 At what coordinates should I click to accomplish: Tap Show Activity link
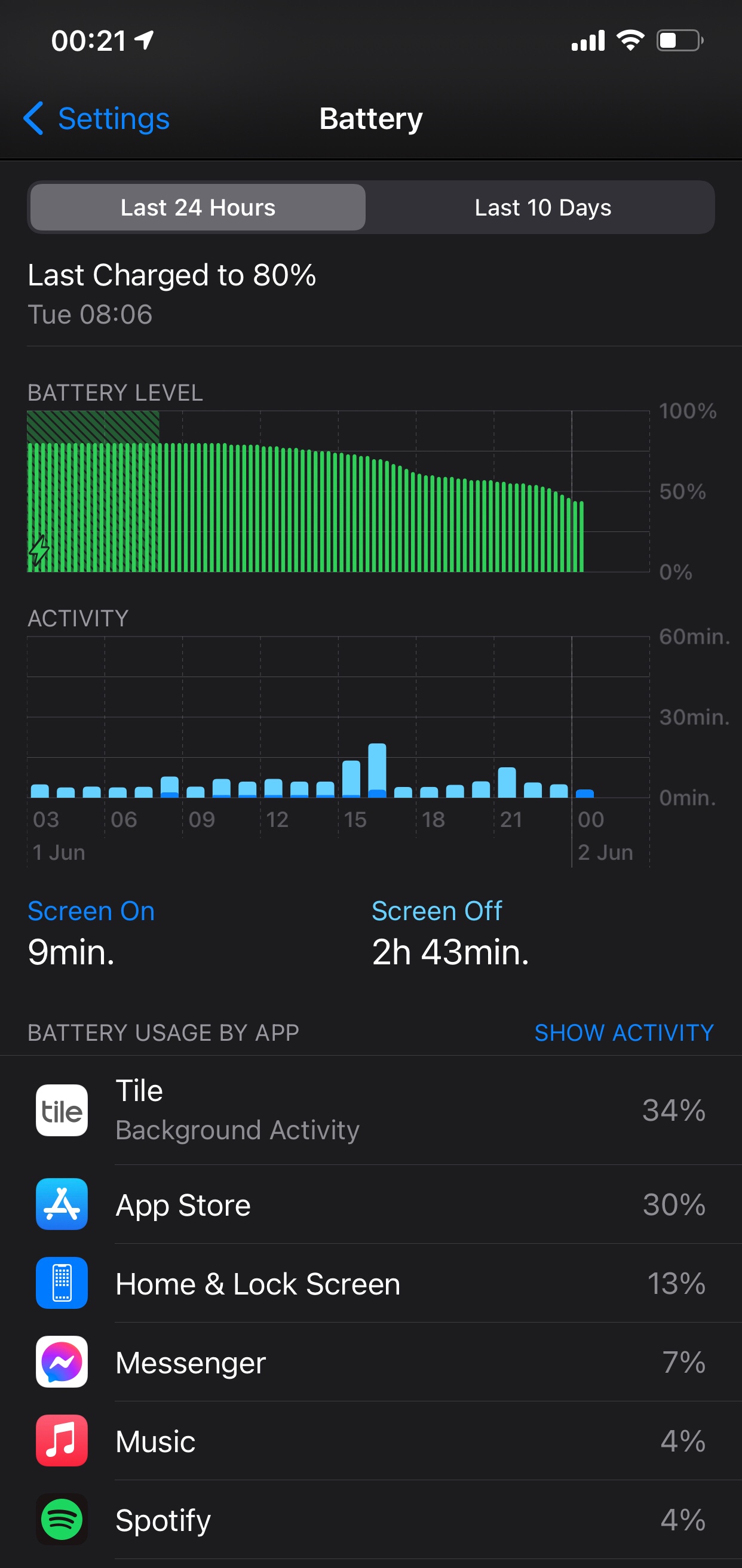click(x=623, y=1032)
